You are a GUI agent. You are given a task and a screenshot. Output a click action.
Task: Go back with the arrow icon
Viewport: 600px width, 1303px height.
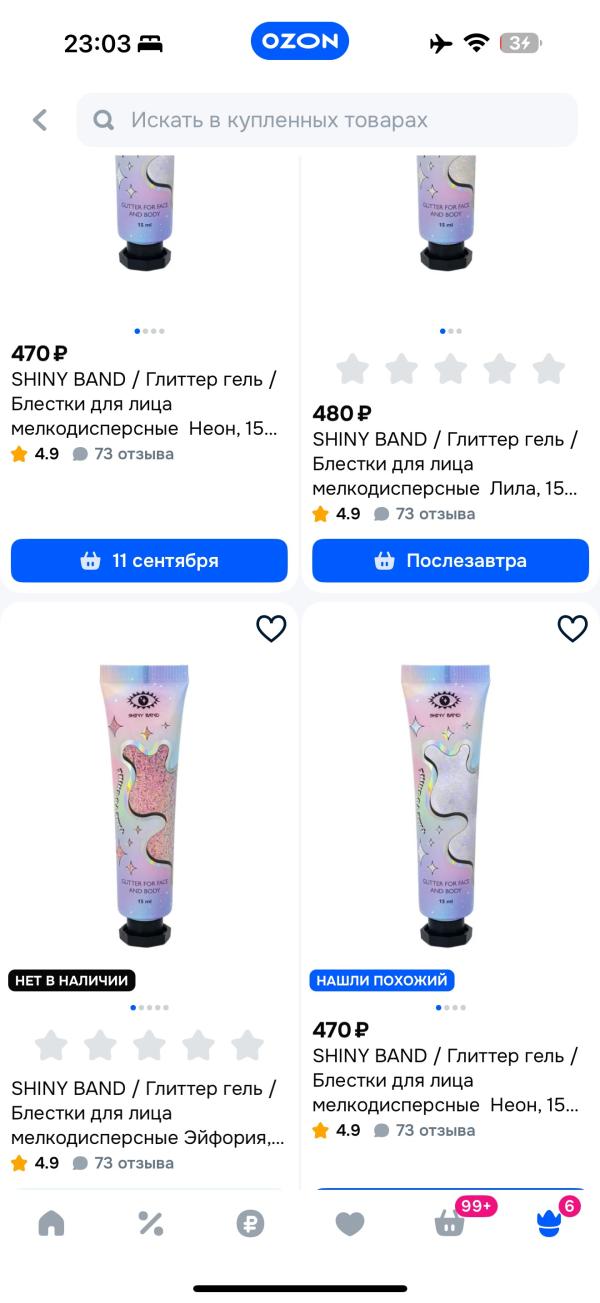pos(40,120)
